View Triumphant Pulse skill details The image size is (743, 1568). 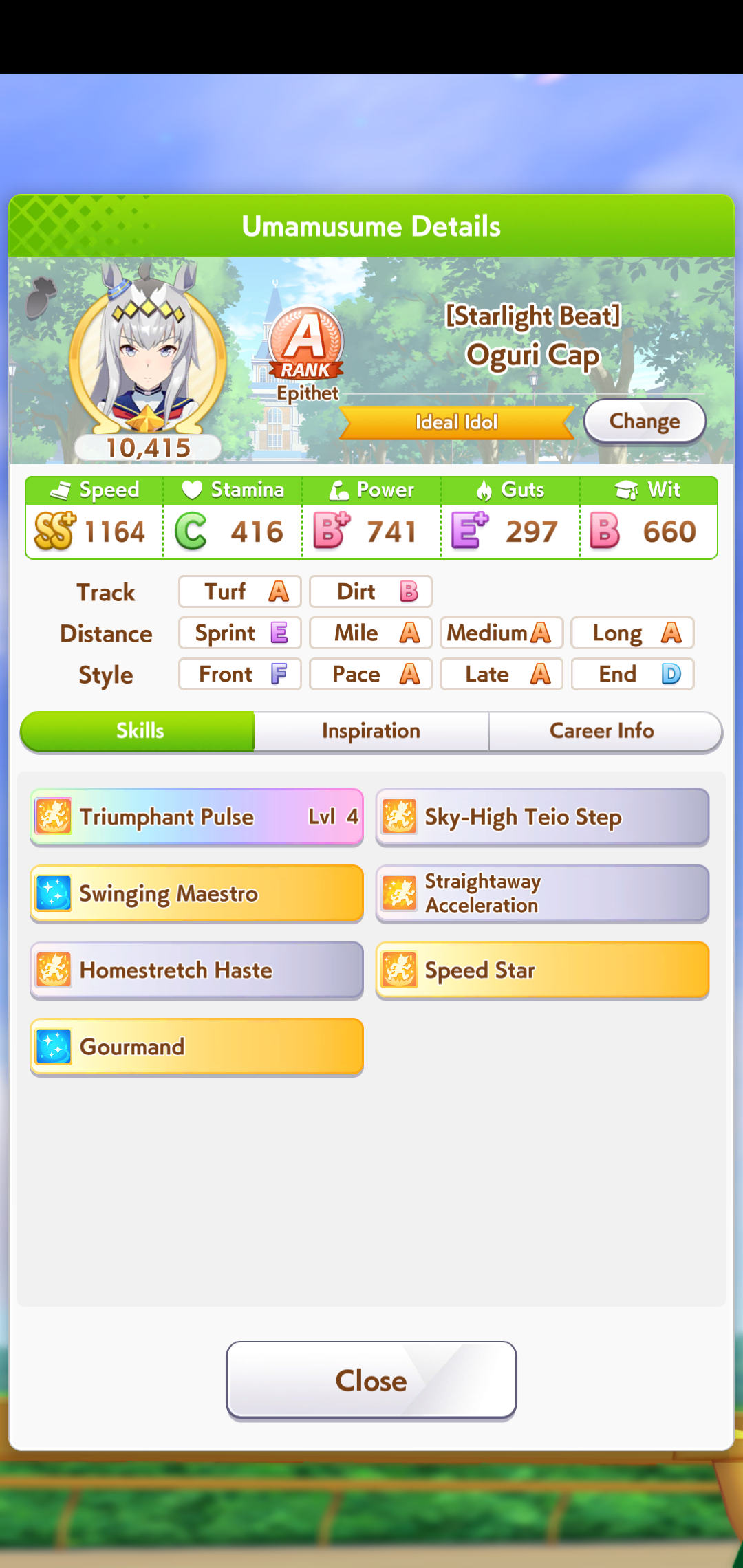coord(197,817)
